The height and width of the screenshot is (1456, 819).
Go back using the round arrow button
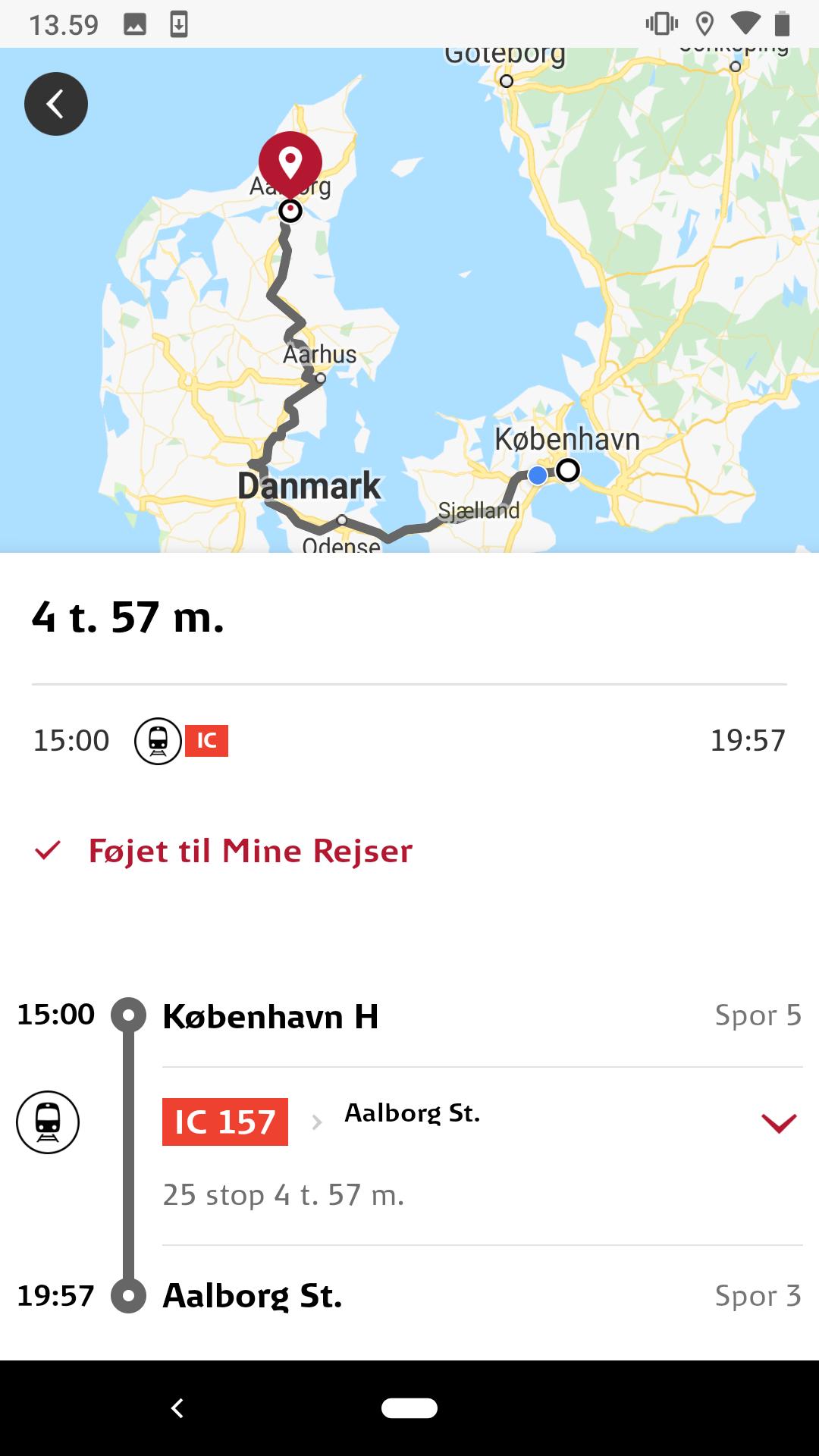coord(56,104)
